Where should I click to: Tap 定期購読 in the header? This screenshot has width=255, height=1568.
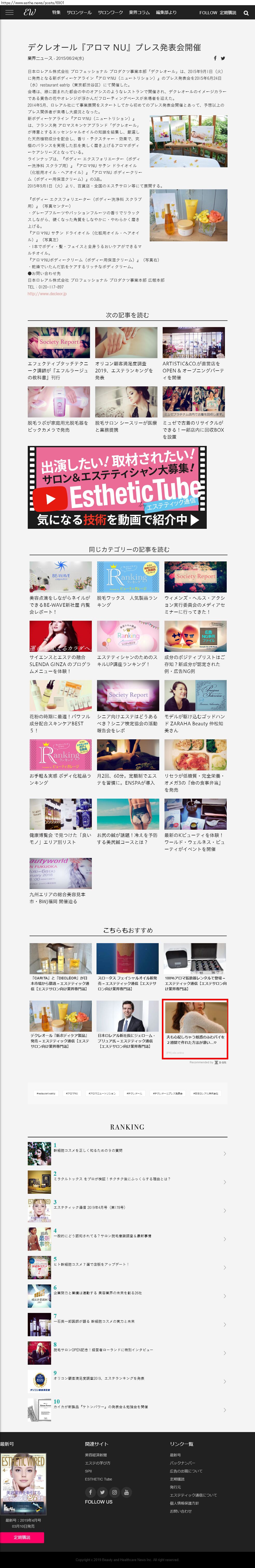228,12
